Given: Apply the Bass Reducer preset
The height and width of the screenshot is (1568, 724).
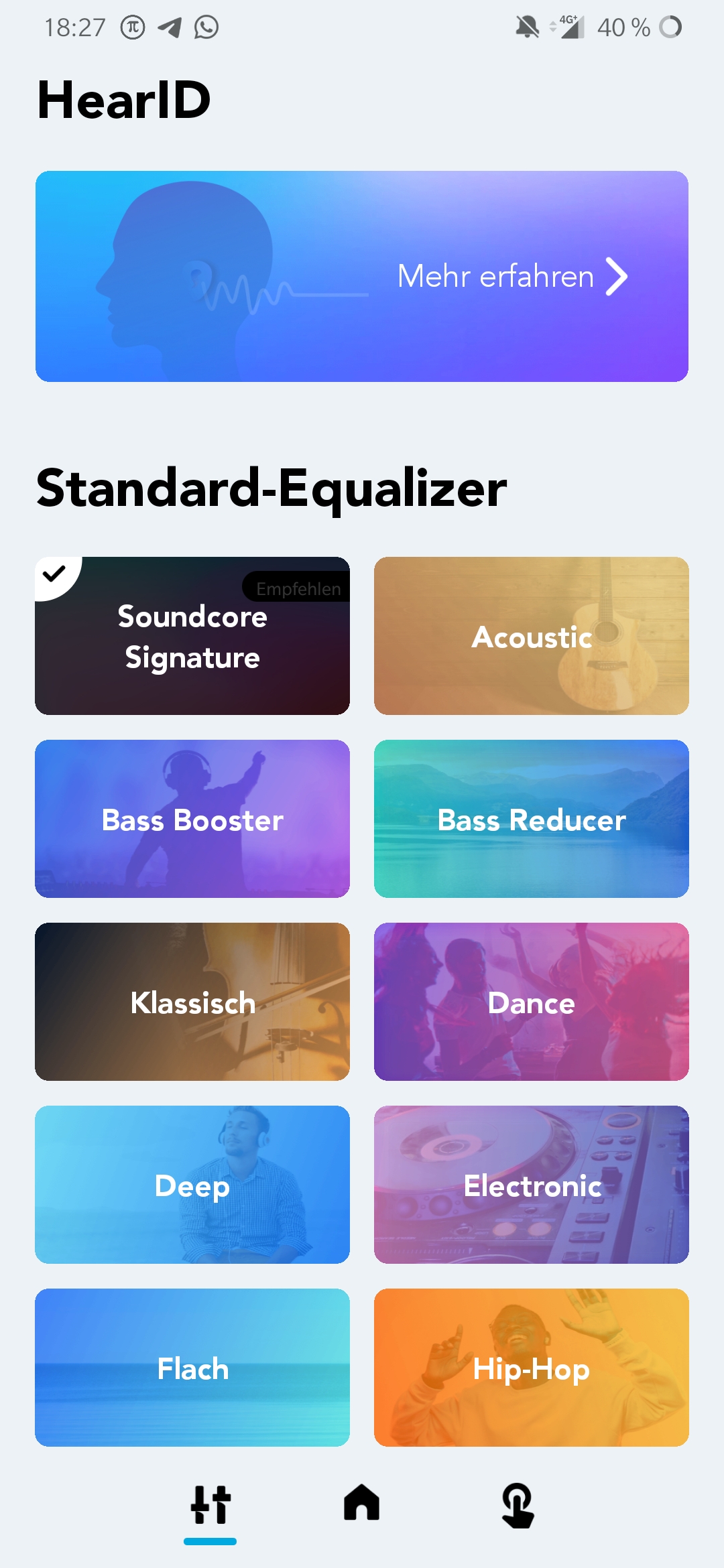Looking at the screenshot, I should (532, 819).
